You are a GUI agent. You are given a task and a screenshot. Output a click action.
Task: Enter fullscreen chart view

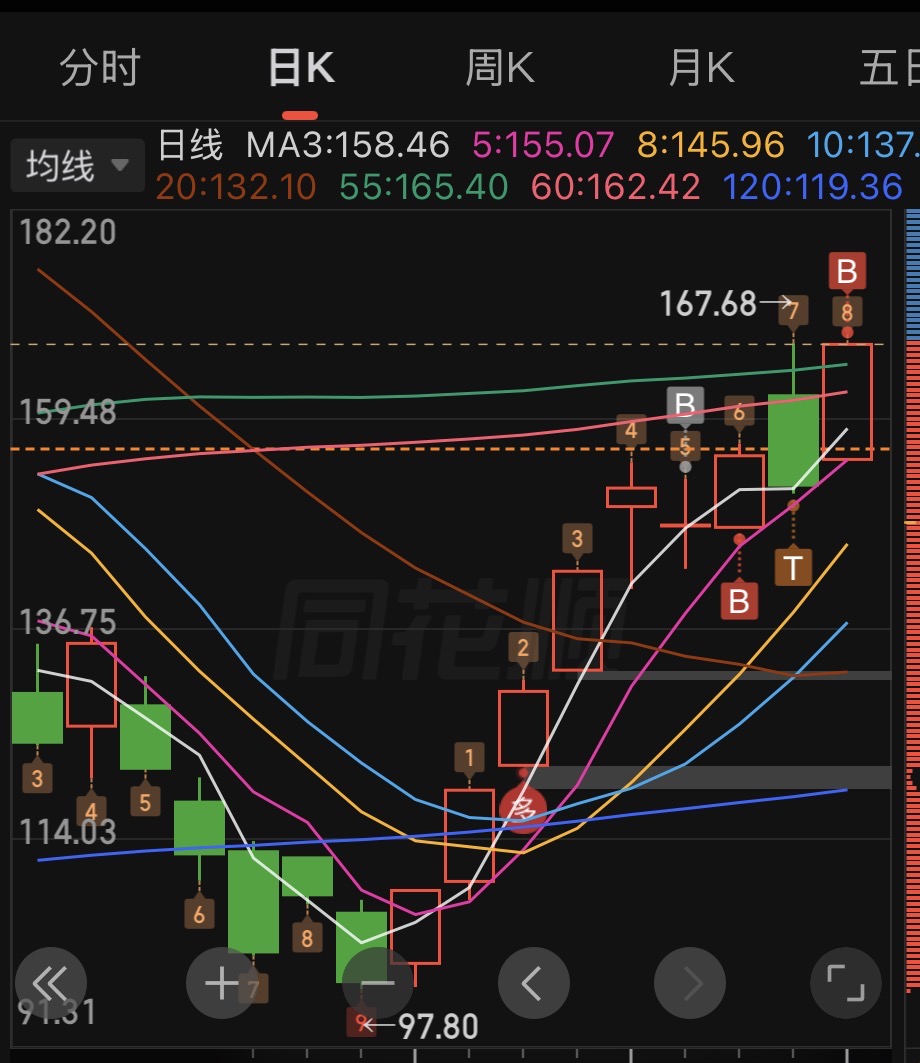[x=846, y=983]
